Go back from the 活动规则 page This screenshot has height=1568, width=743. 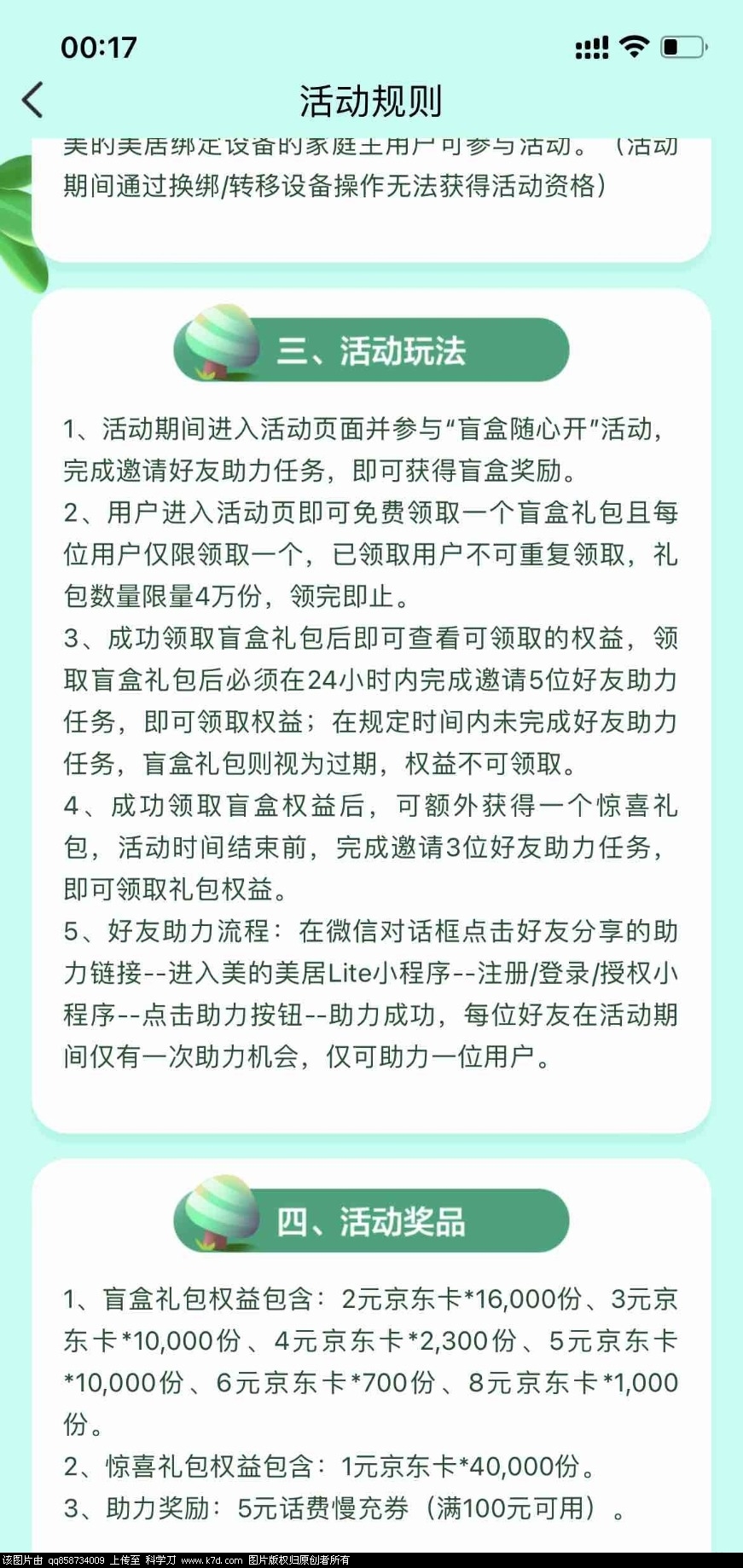coord(32,101)
